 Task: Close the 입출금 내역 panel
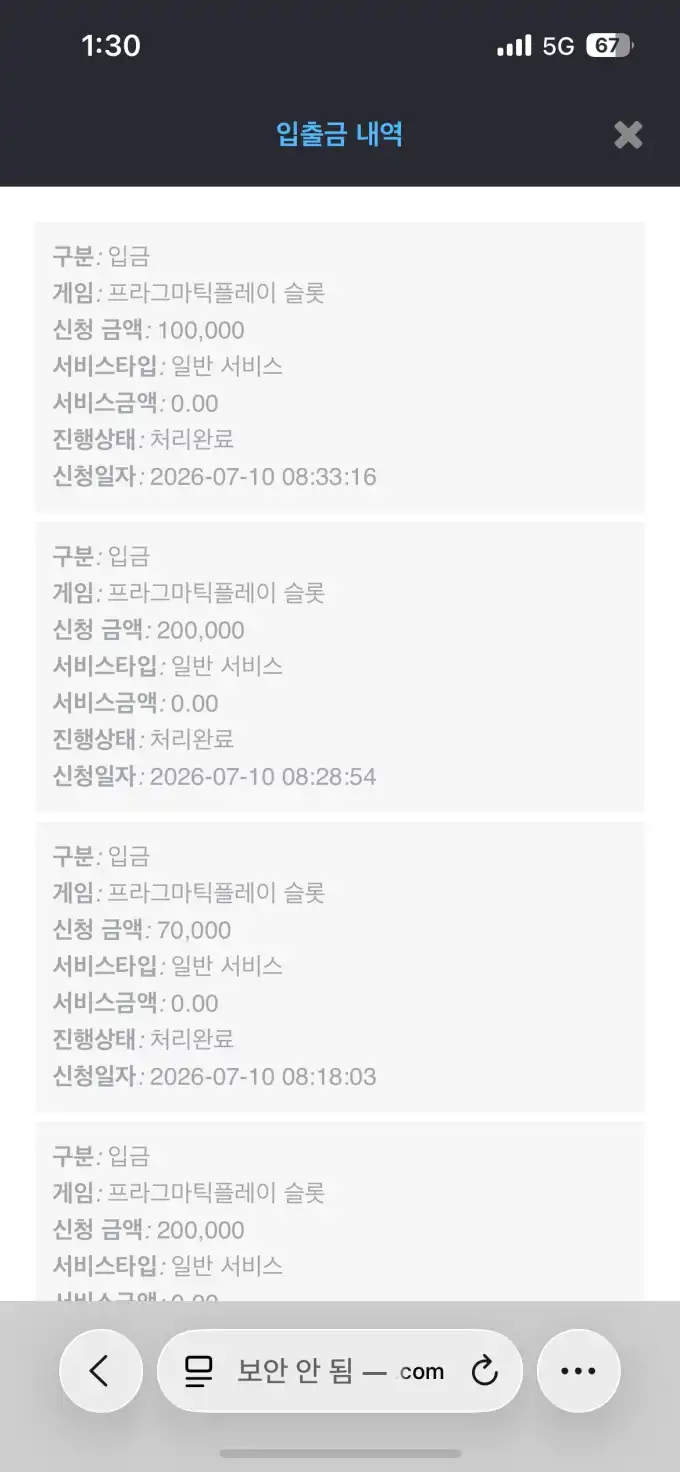tap(628, 135)
